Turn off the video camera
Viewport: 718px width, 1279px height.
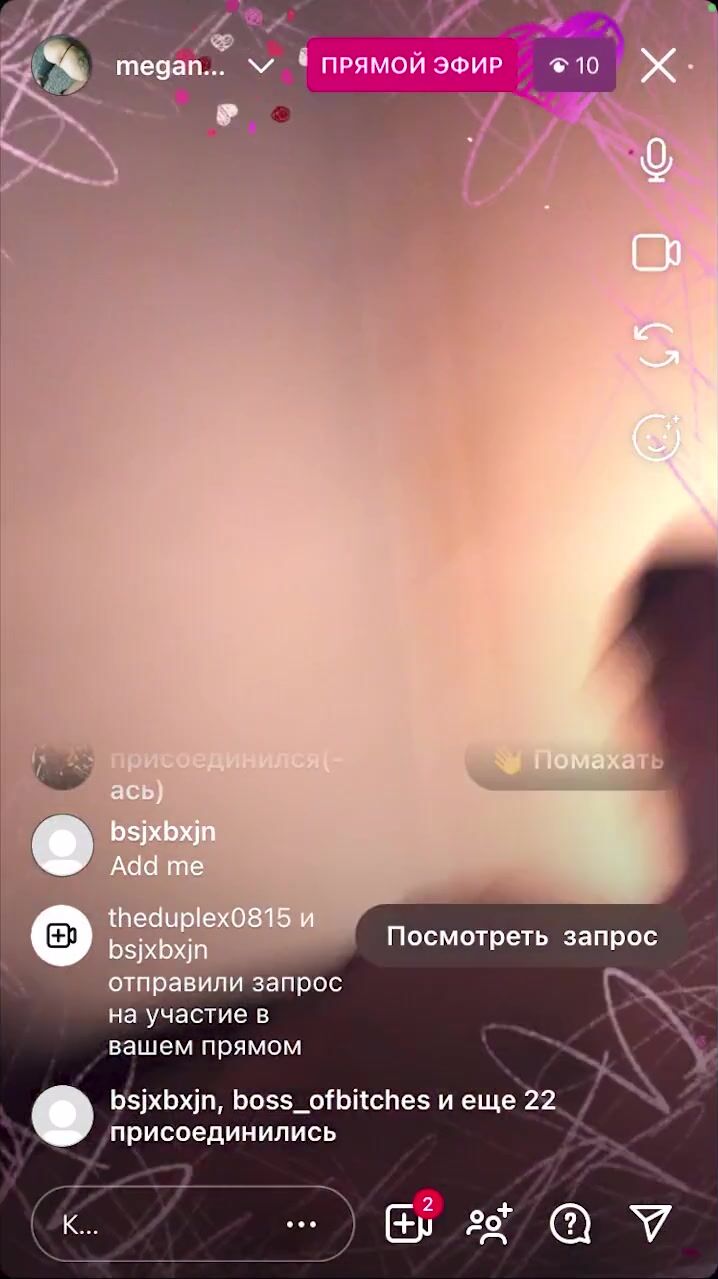coord(656,253)
